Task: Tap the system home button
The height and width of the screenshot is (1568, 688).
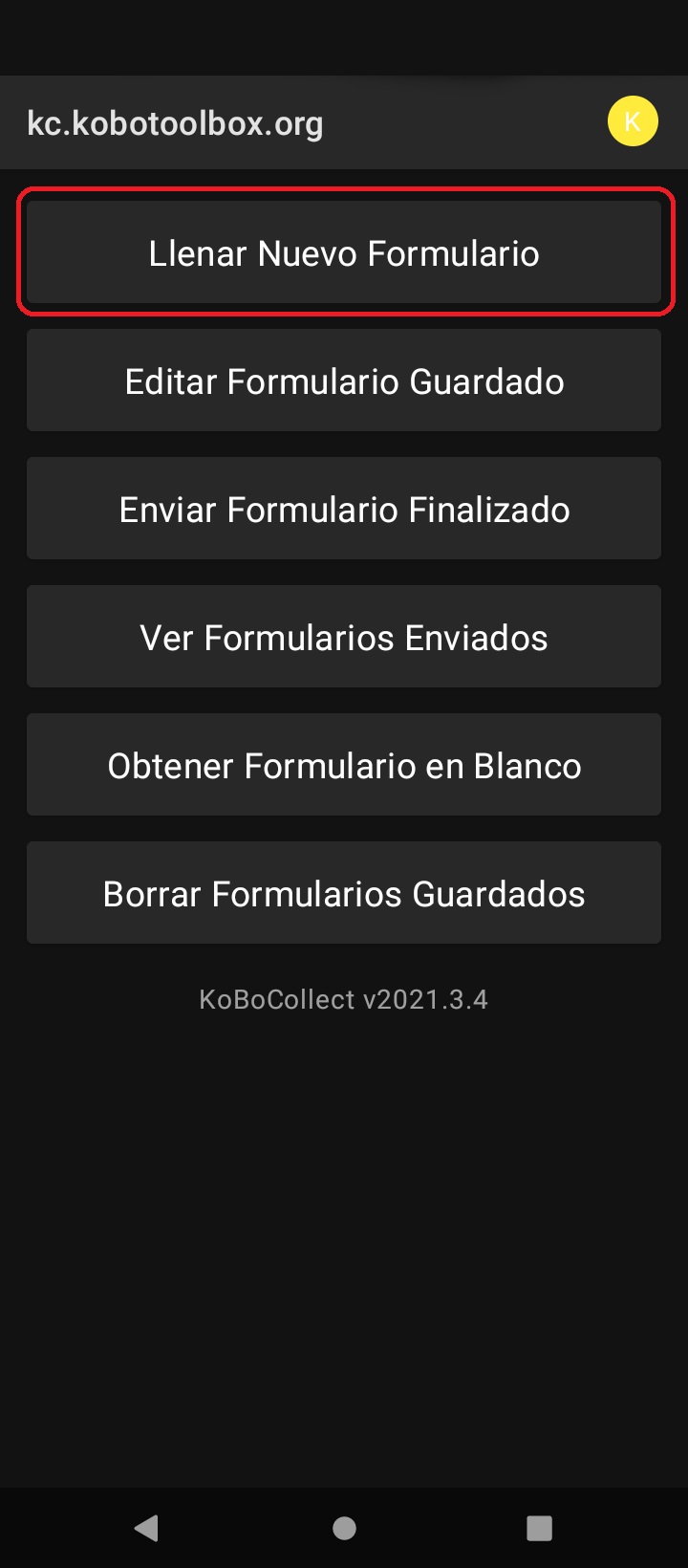Action: (344, 1528)
